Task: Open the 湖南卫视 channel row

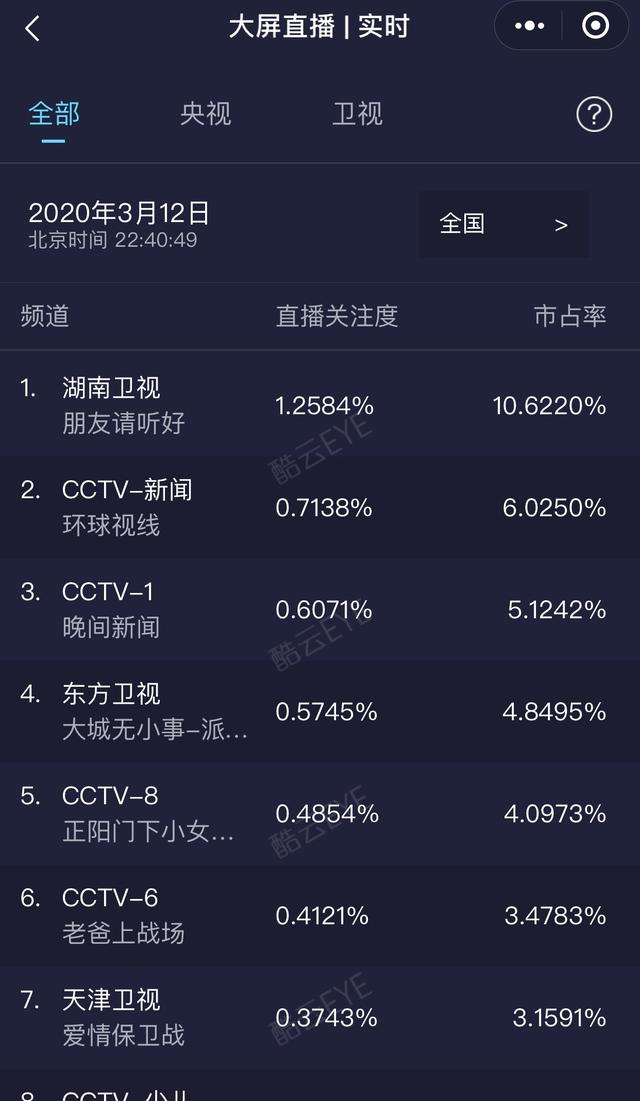Action: point(320,405)
